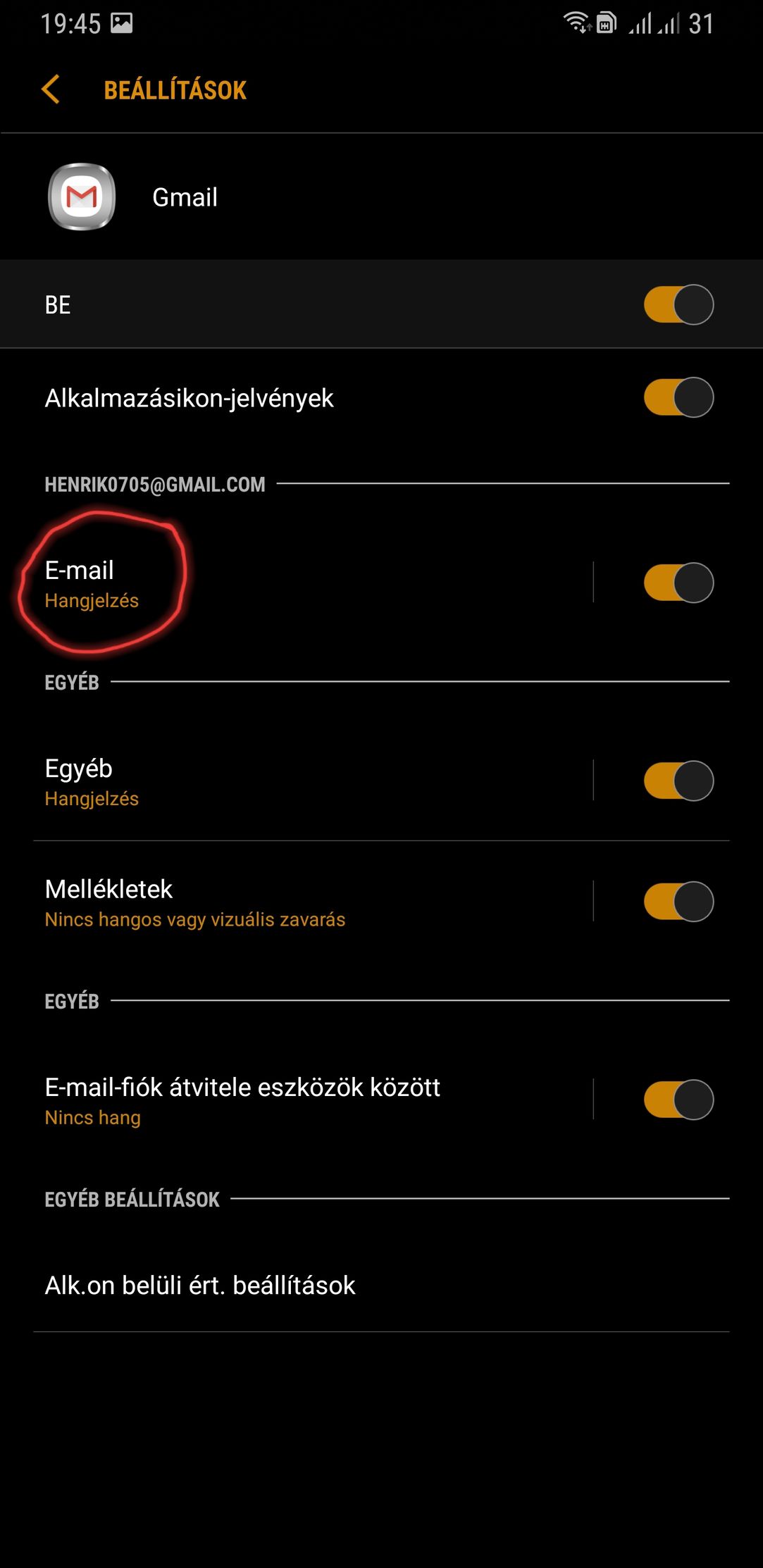Image resolution: width=763 pixels, height=1568 pixels.
Task: Go back from Beállítások screen
Action: pos(51,89)
